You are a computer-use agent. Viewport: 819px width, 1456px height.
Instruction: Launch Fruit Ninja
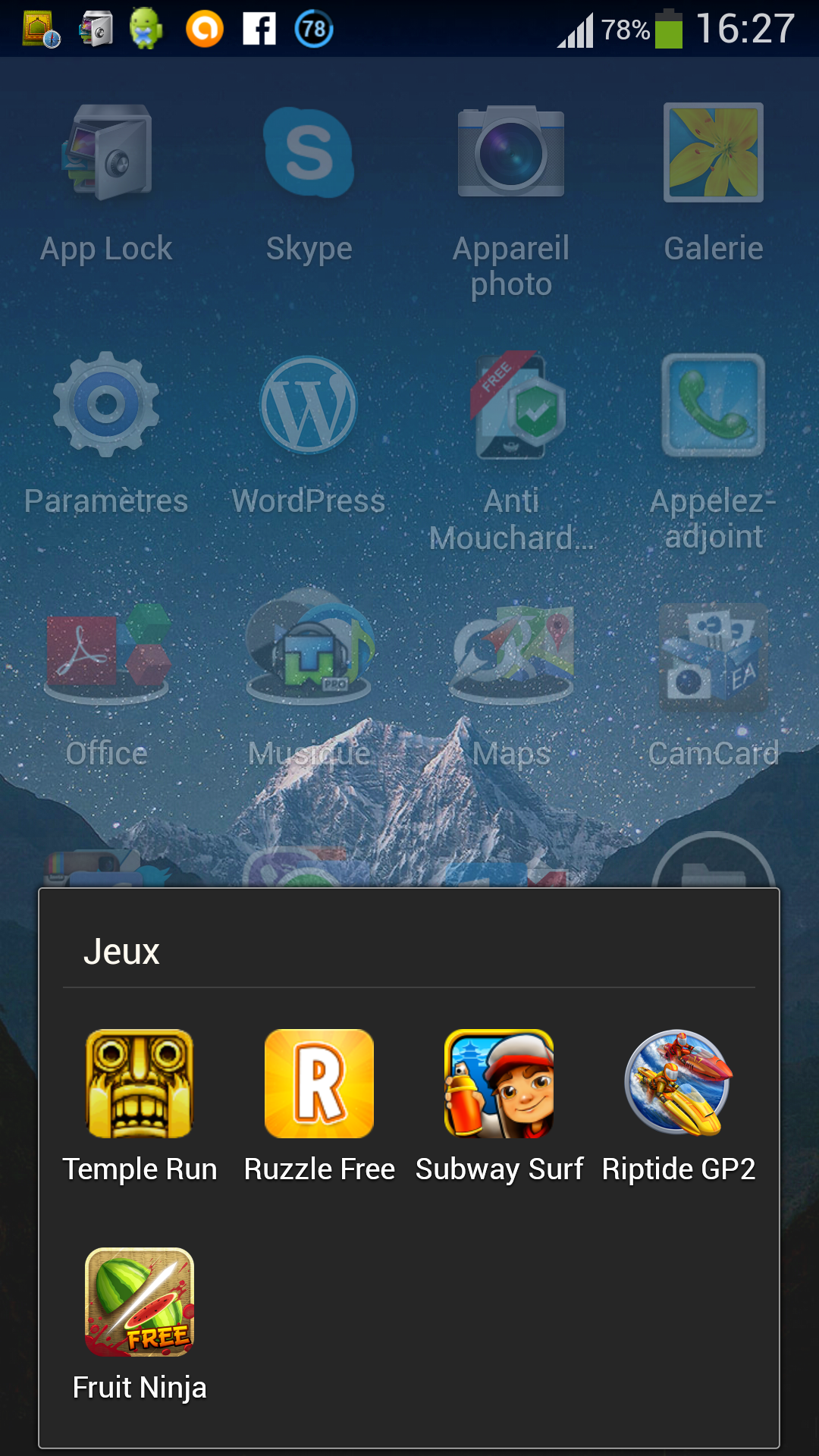click(x=140, y=1303)
